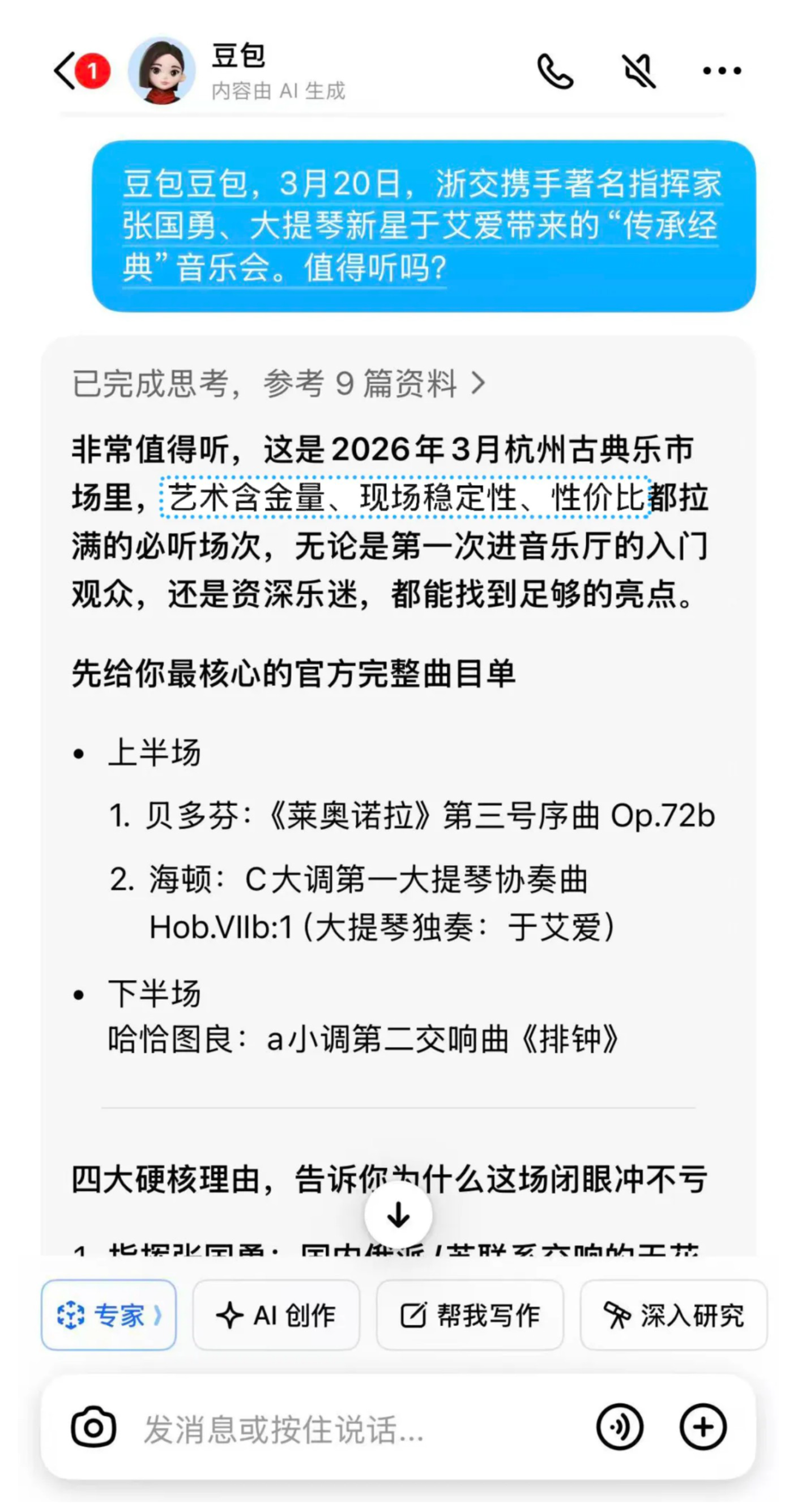Image resolution: width=789 pixels, height=1512 pixels.
Task: Open the three-dot overflow menu
Action: pyautogui.click(x=722, y=71)
